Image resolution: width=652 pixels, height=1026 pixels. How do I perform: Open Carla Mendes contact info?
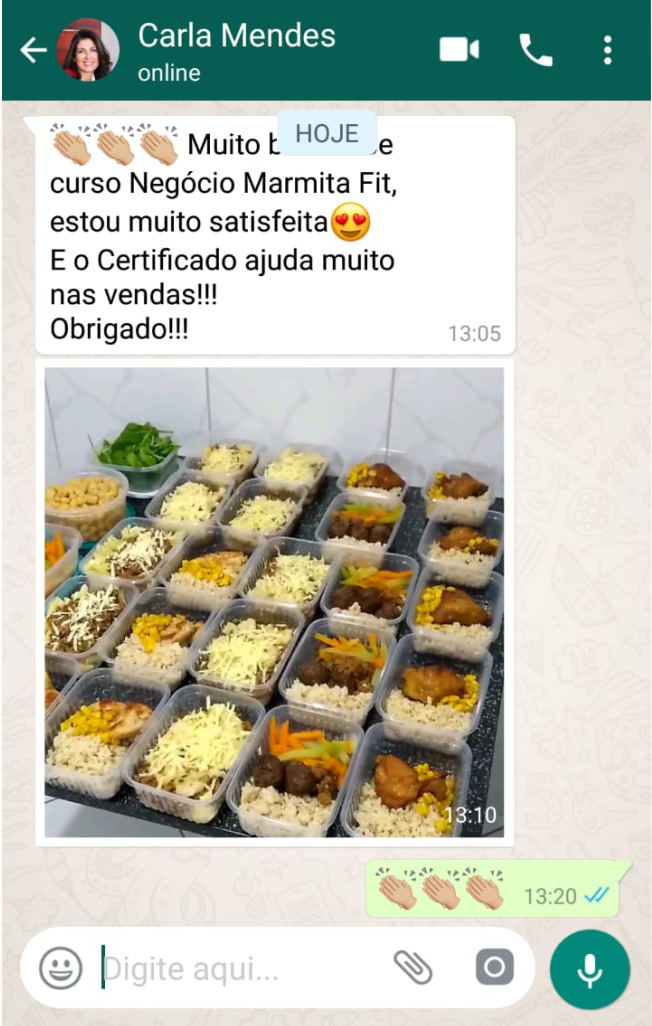[237, 50]
